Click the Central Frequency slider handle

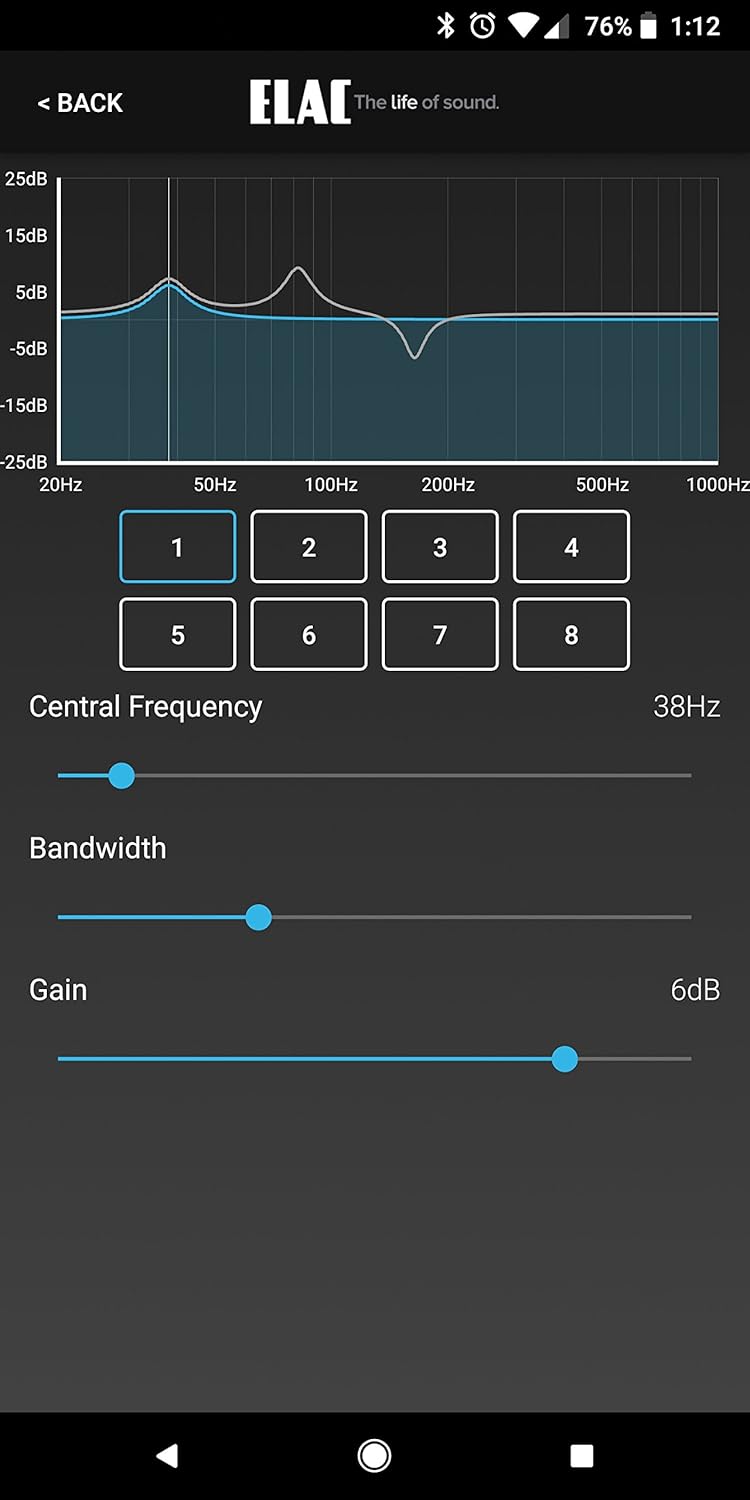121,775
